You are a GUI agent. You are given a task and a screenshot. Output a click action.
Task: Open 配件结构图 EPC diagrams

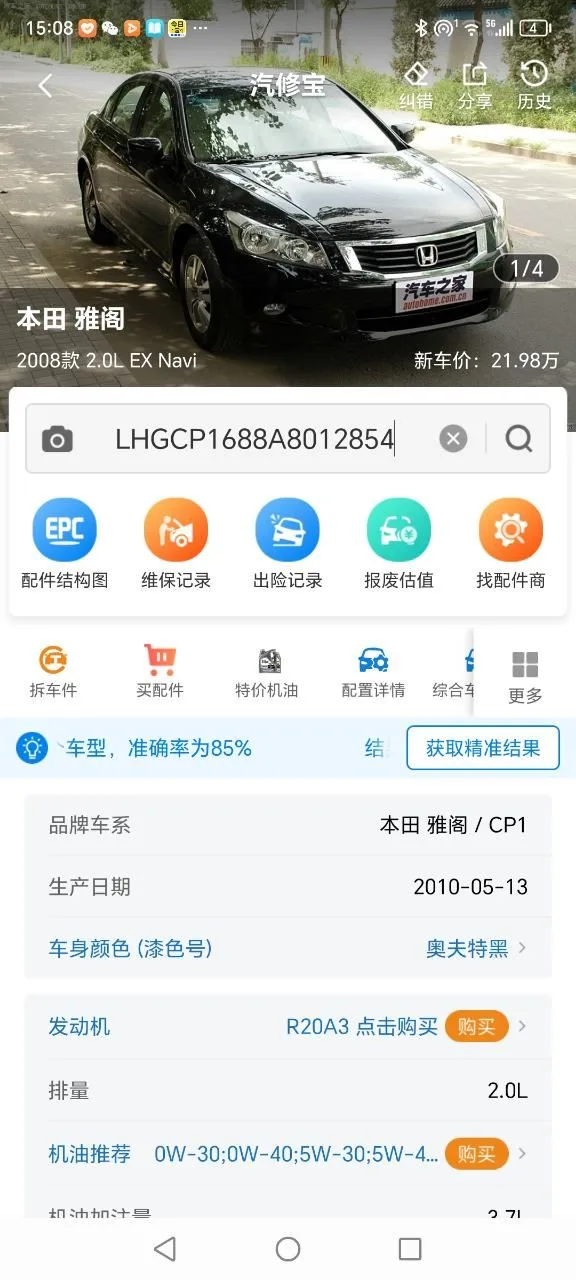(x=65, y=544)
